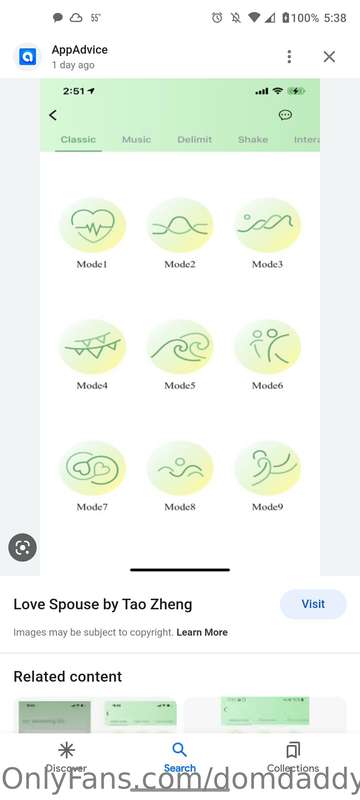This screenshot has height=800, width=360.
Task: Open the Collections tab
Action: (x=293, y=758)
